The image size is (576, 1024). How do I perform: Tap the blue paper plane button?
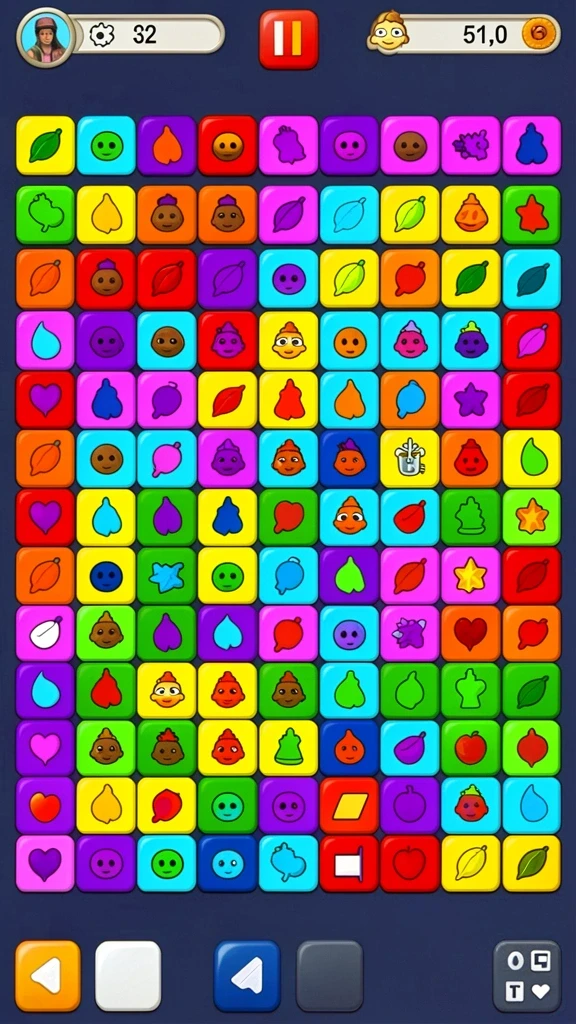(247, 975)
